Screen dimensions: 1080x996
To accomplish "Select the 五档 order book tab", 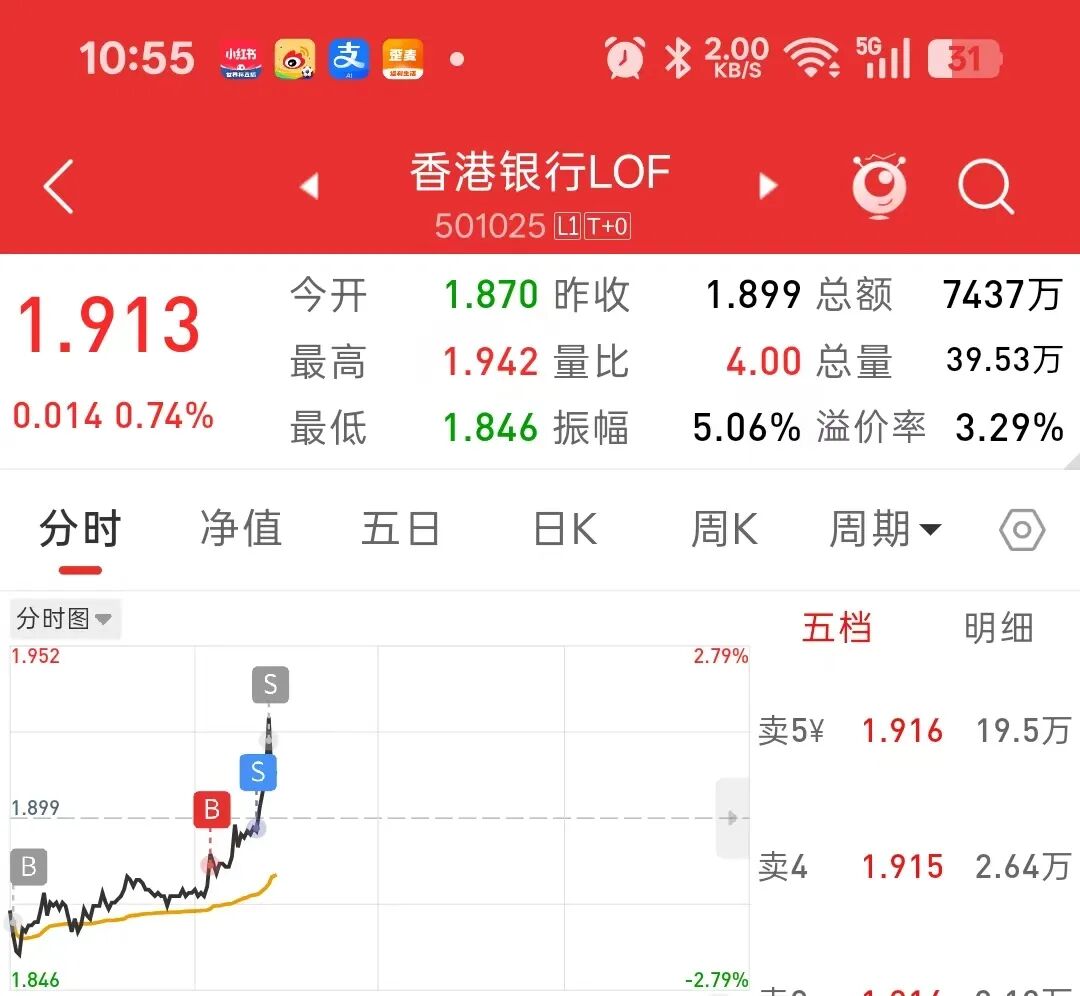I will point(837,627).
